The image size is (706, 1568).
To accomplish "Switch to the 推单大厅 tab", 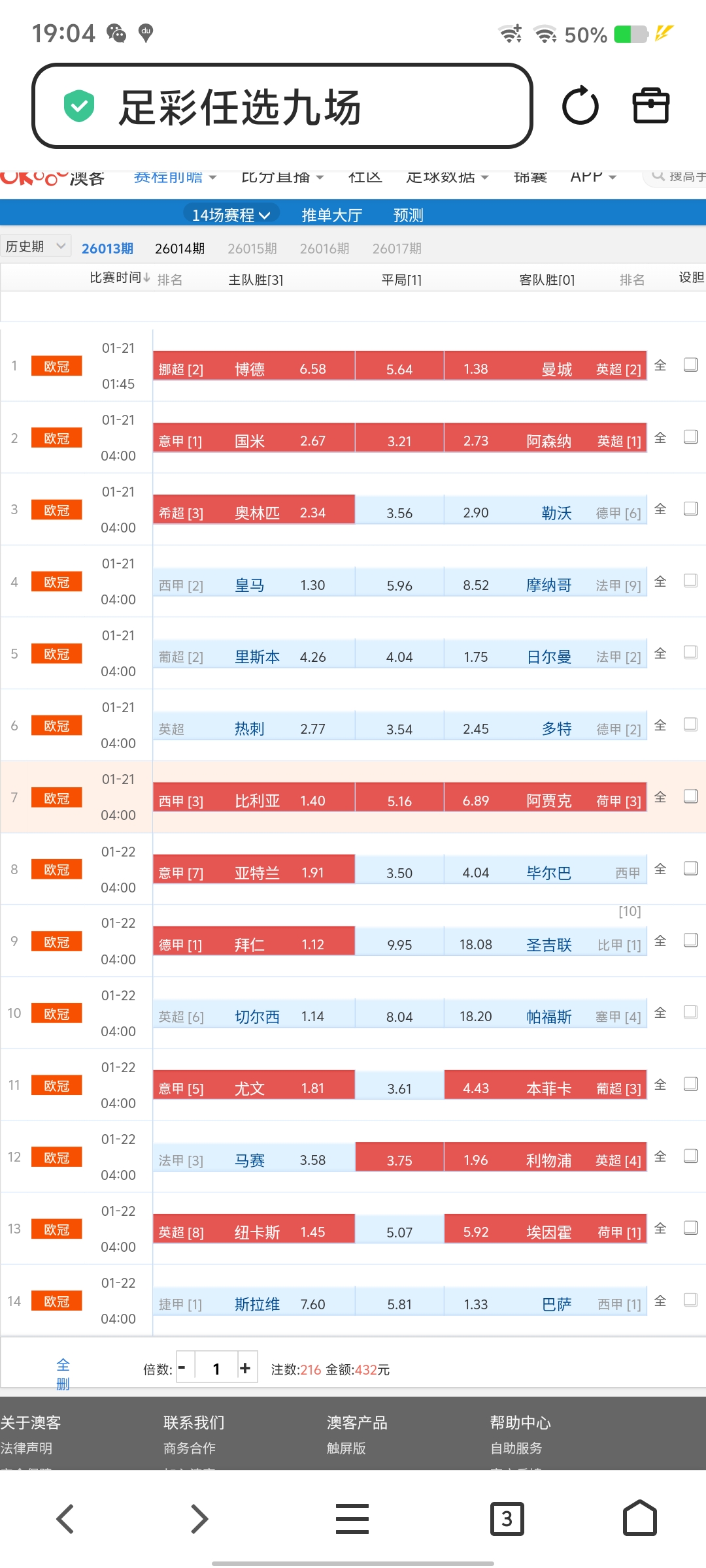I will point(331,215).
